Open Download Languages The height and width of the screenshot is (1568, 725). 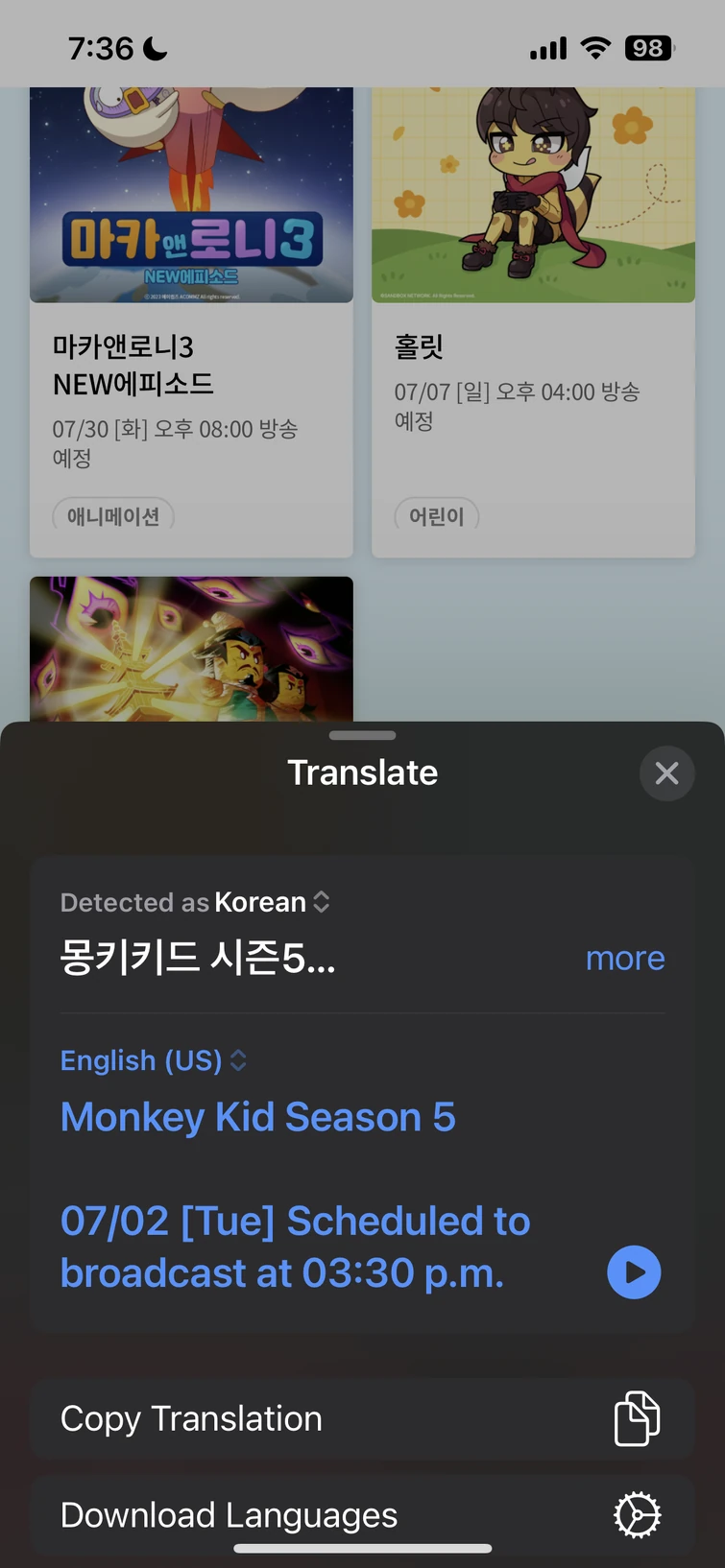point(362,1515)
